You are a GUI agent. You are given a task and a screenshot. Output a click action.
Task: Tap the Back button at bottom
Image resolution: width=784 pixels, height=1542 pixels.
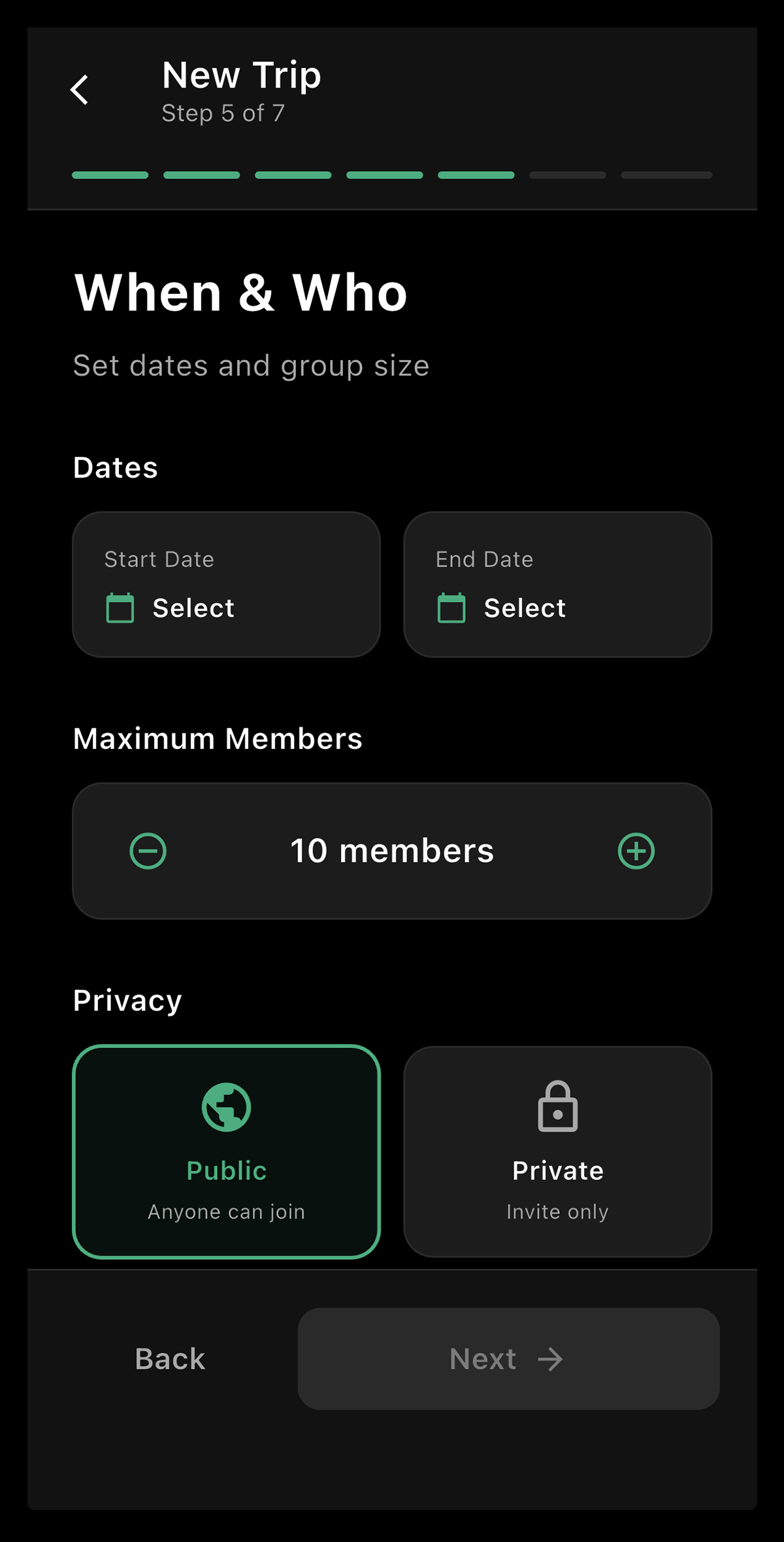[x=170, y=1359]
